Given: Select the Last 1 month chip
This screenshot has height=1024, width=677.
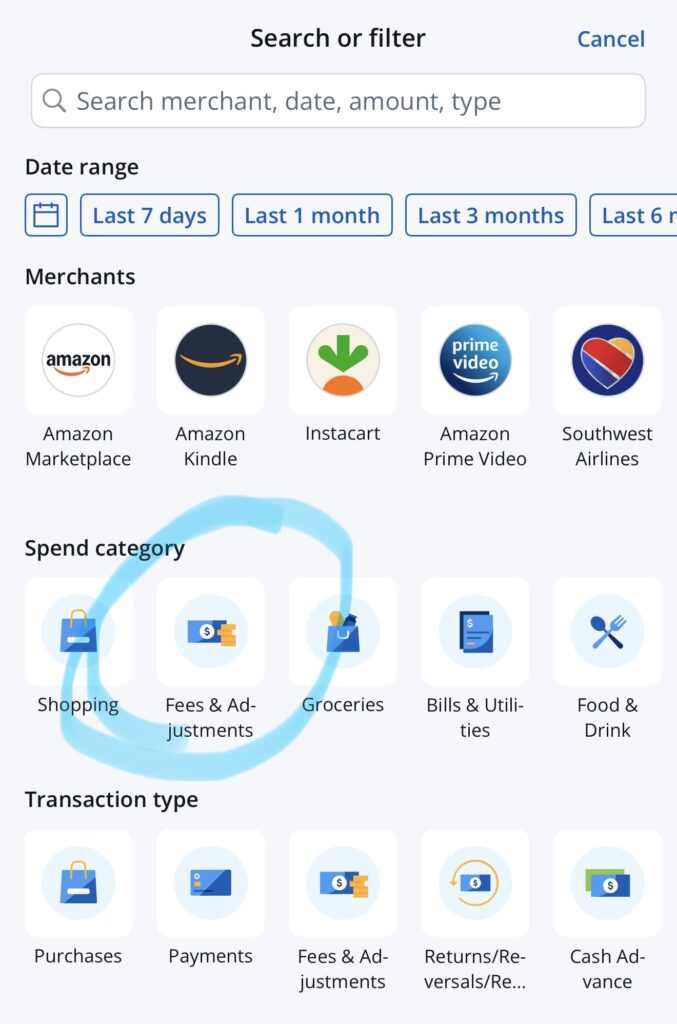Looking at the screenshot, I should tap(312, 215).
